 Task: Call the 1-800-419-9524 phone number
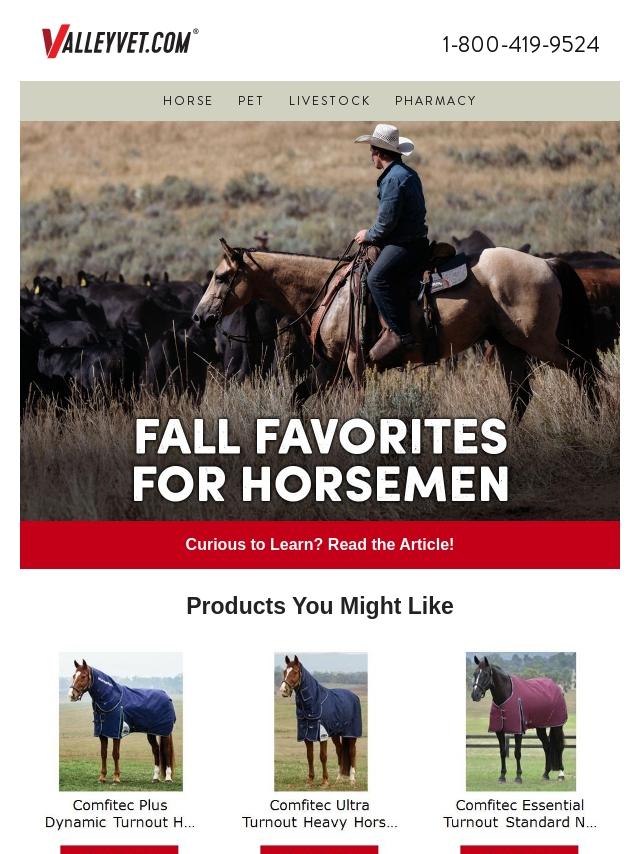point(520,45)
